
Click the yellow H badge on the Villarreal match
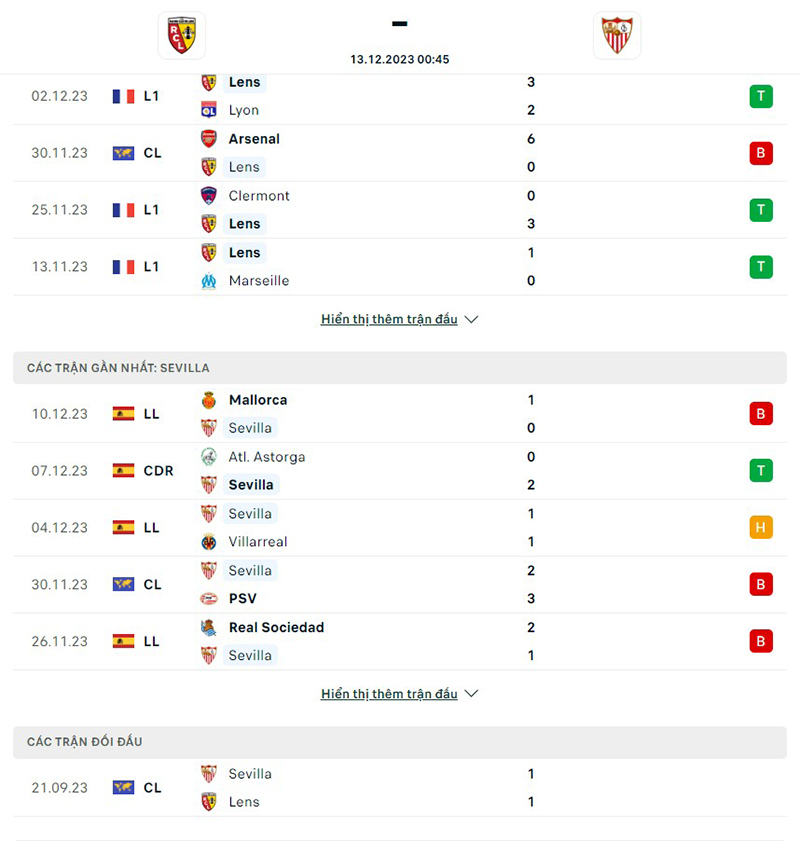(x=760, y=527)
